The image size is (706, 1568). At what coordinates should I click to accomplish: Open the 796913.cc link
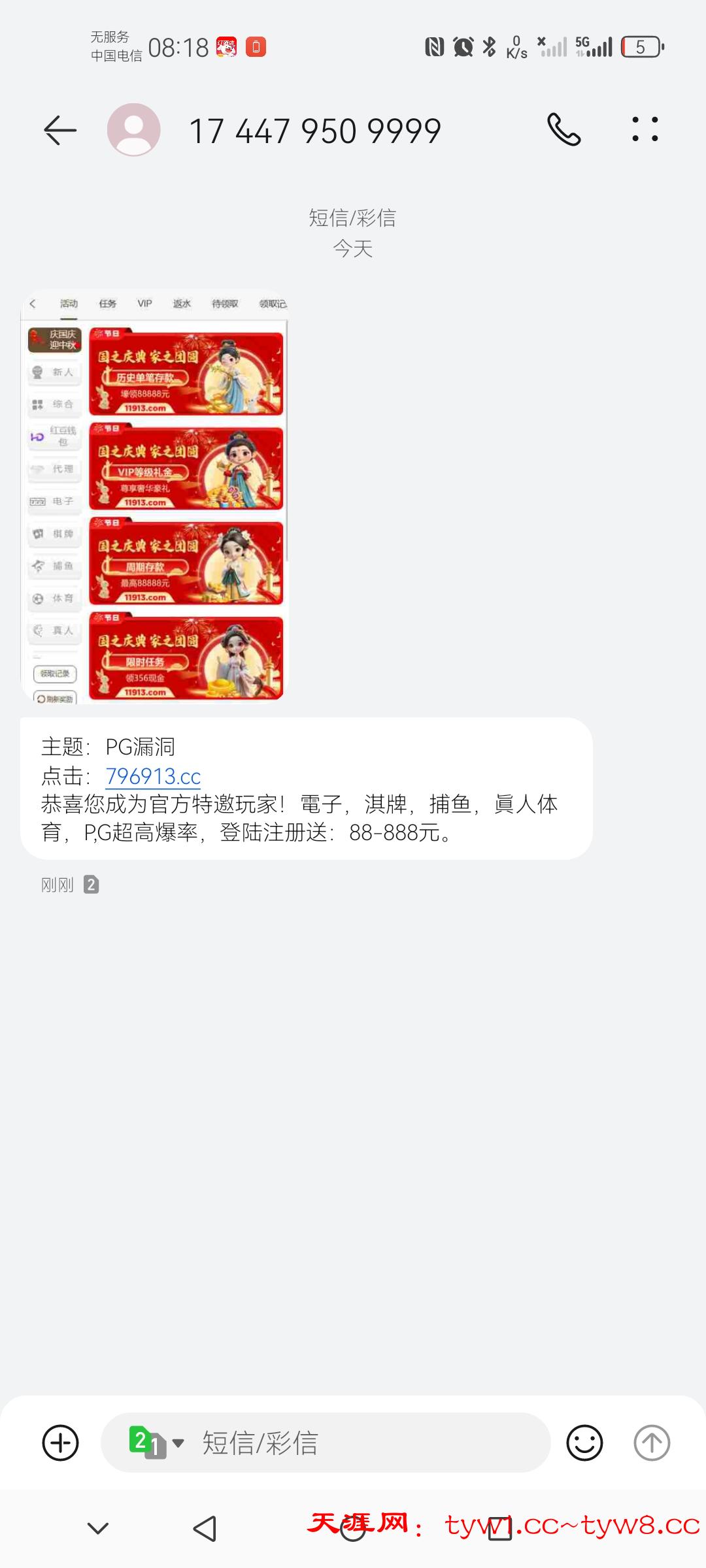153,776
